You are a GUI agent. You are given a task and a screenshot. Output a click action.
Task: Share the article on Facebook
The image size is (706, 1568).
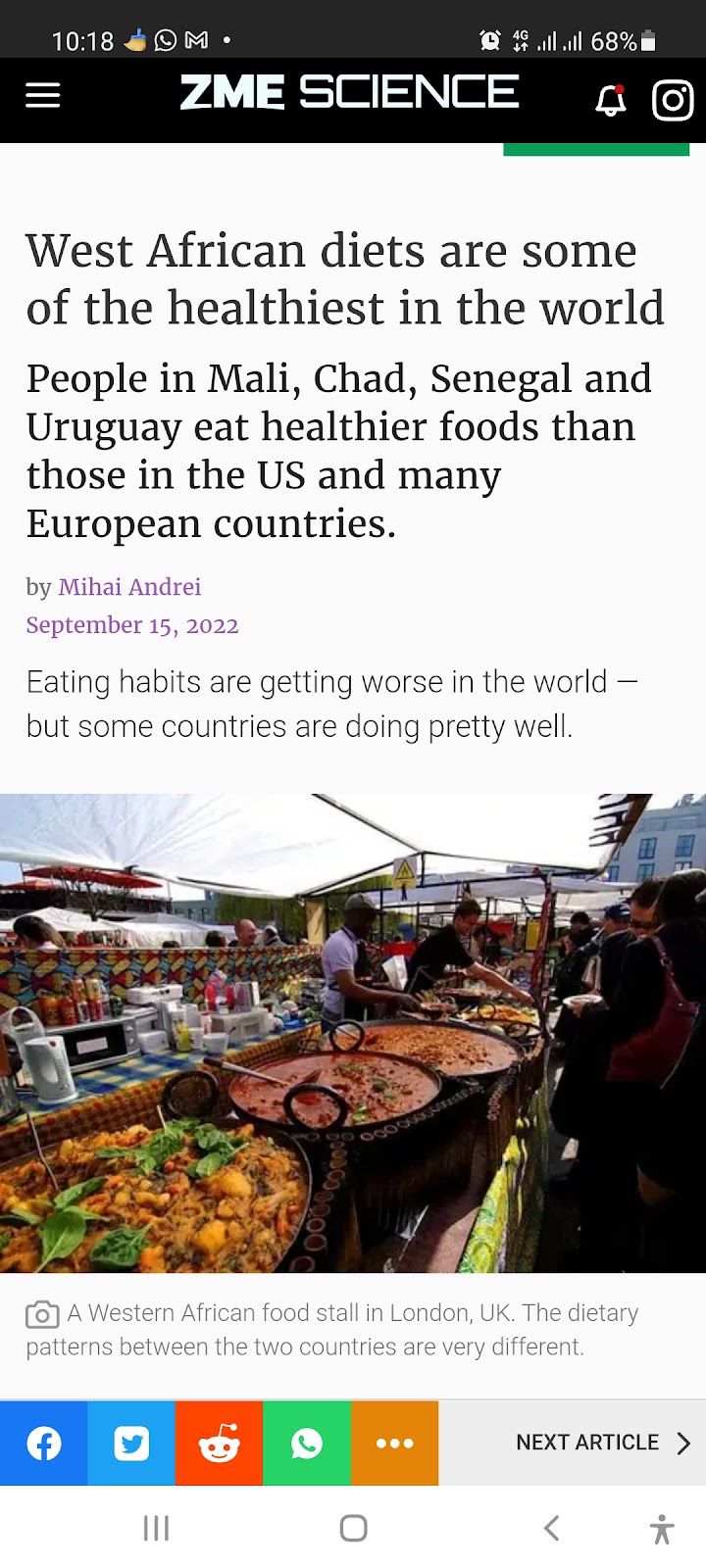point(43,1443)
